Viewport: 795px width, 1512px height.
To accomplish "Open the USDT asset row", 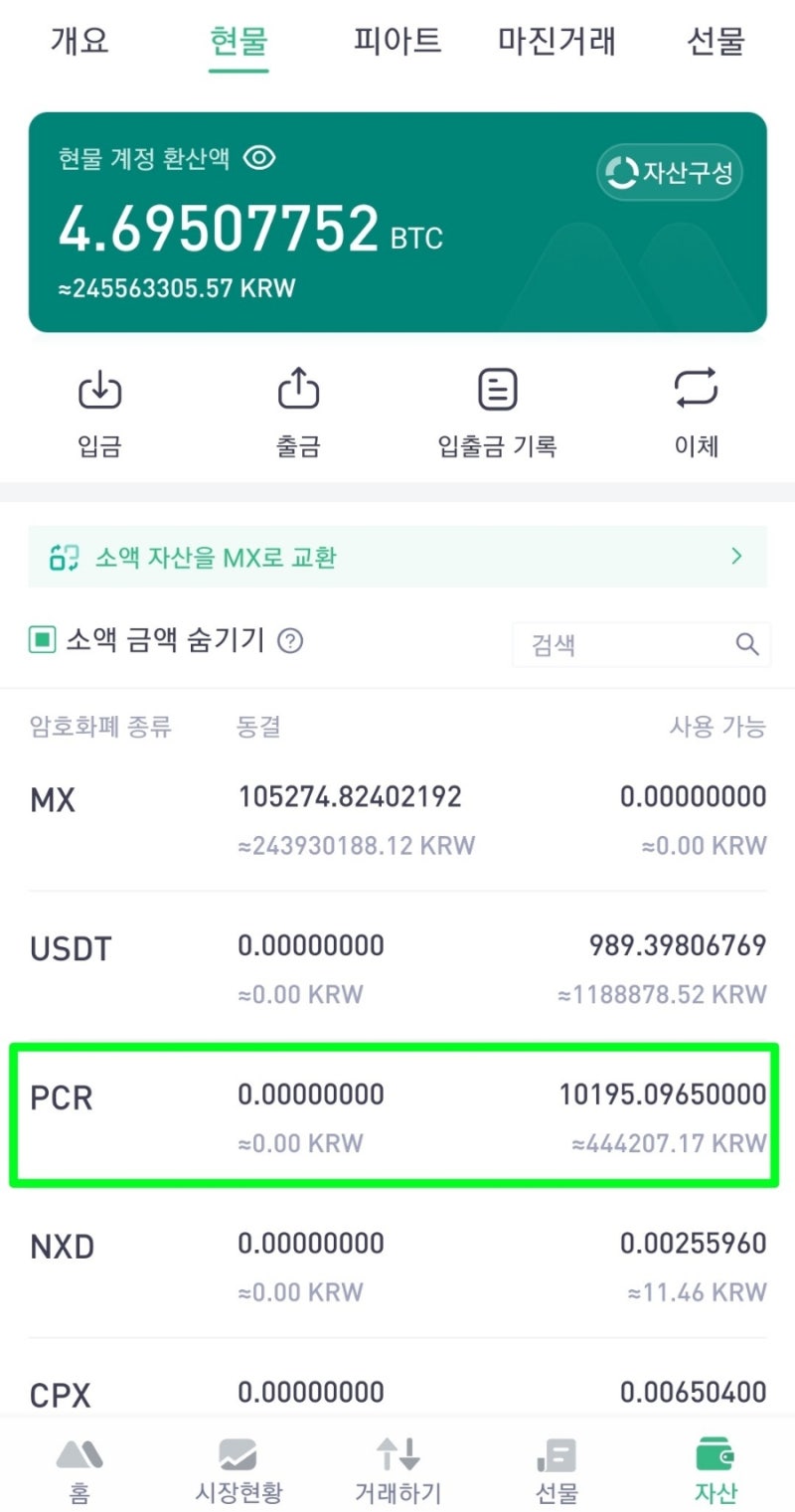I will coord(397,968).
